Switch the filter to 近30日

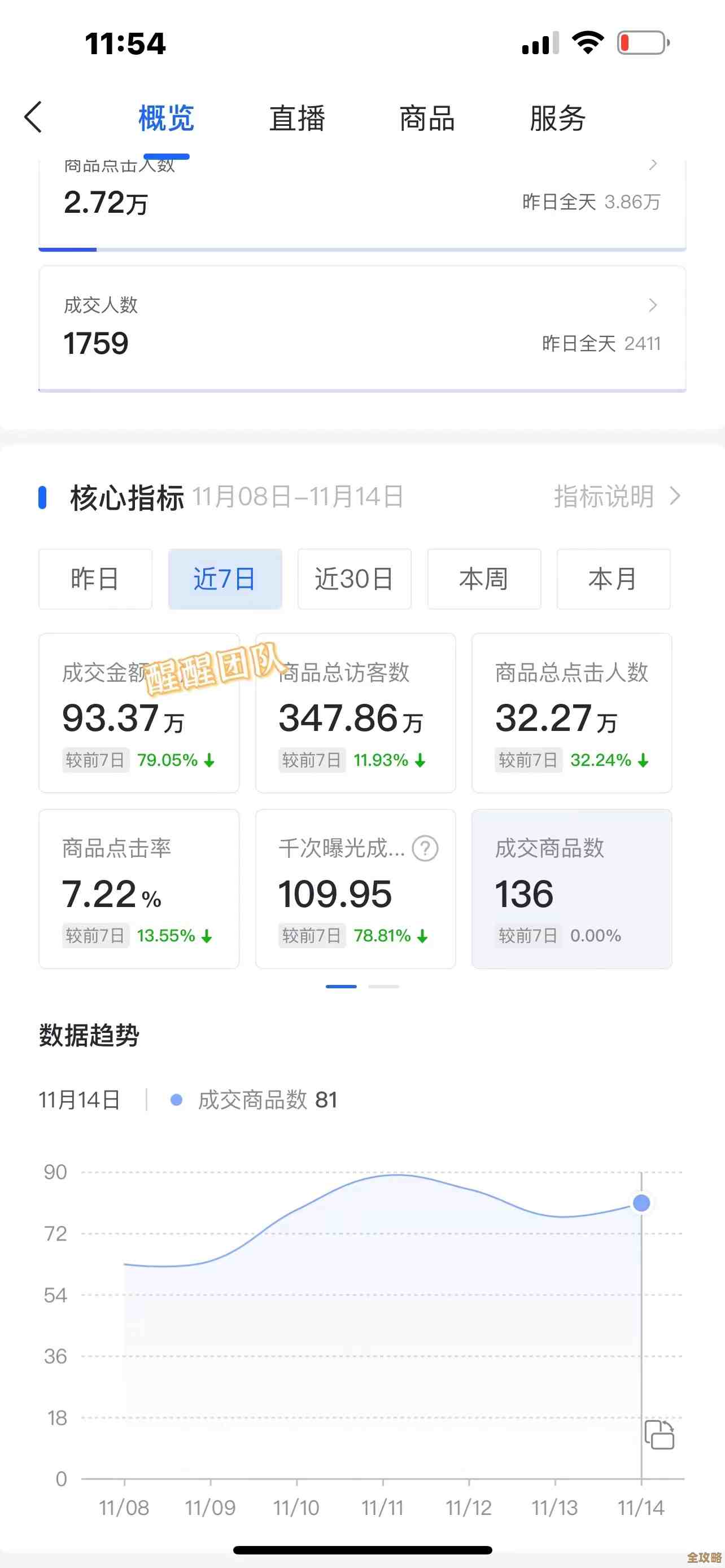tap(354, 579)
